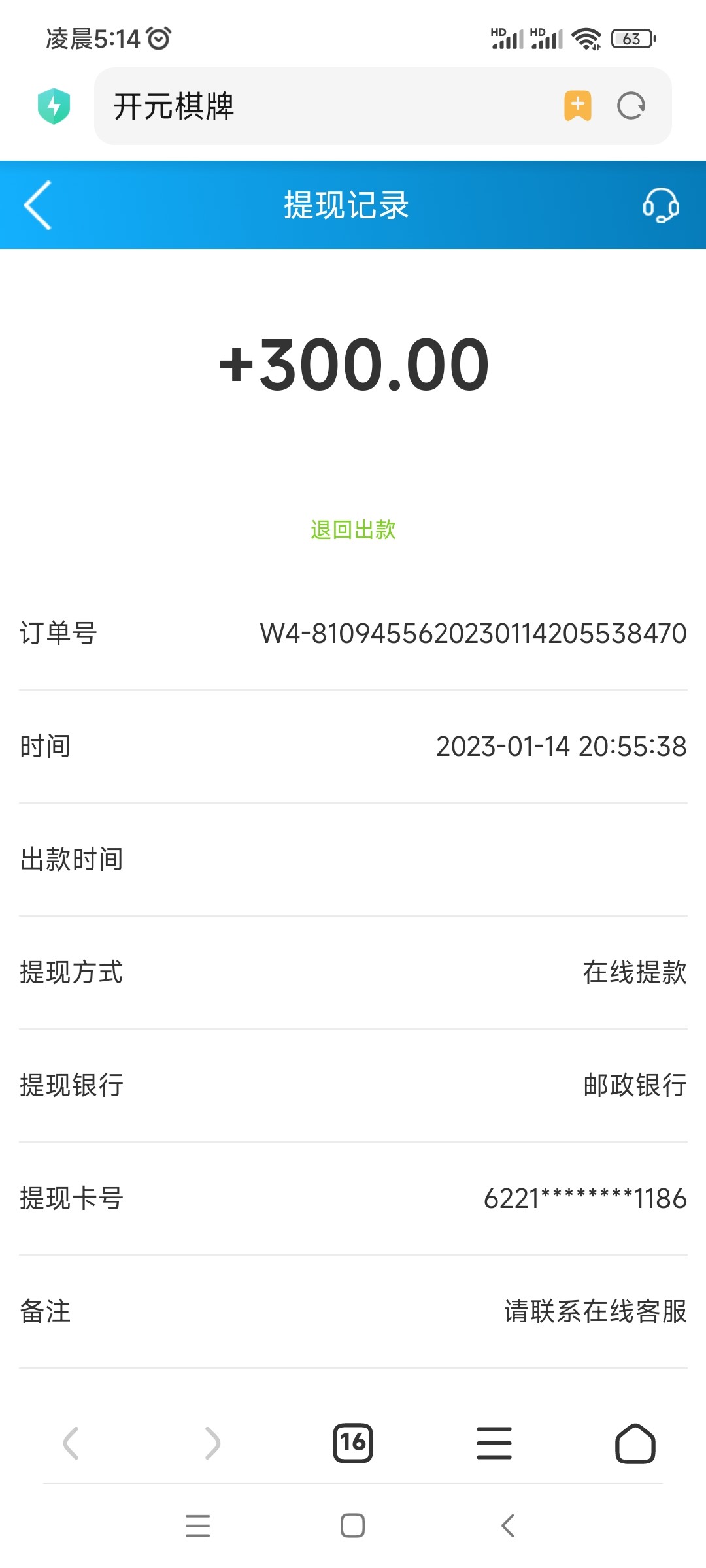Go to the browser home page

tap(635, 1443)
